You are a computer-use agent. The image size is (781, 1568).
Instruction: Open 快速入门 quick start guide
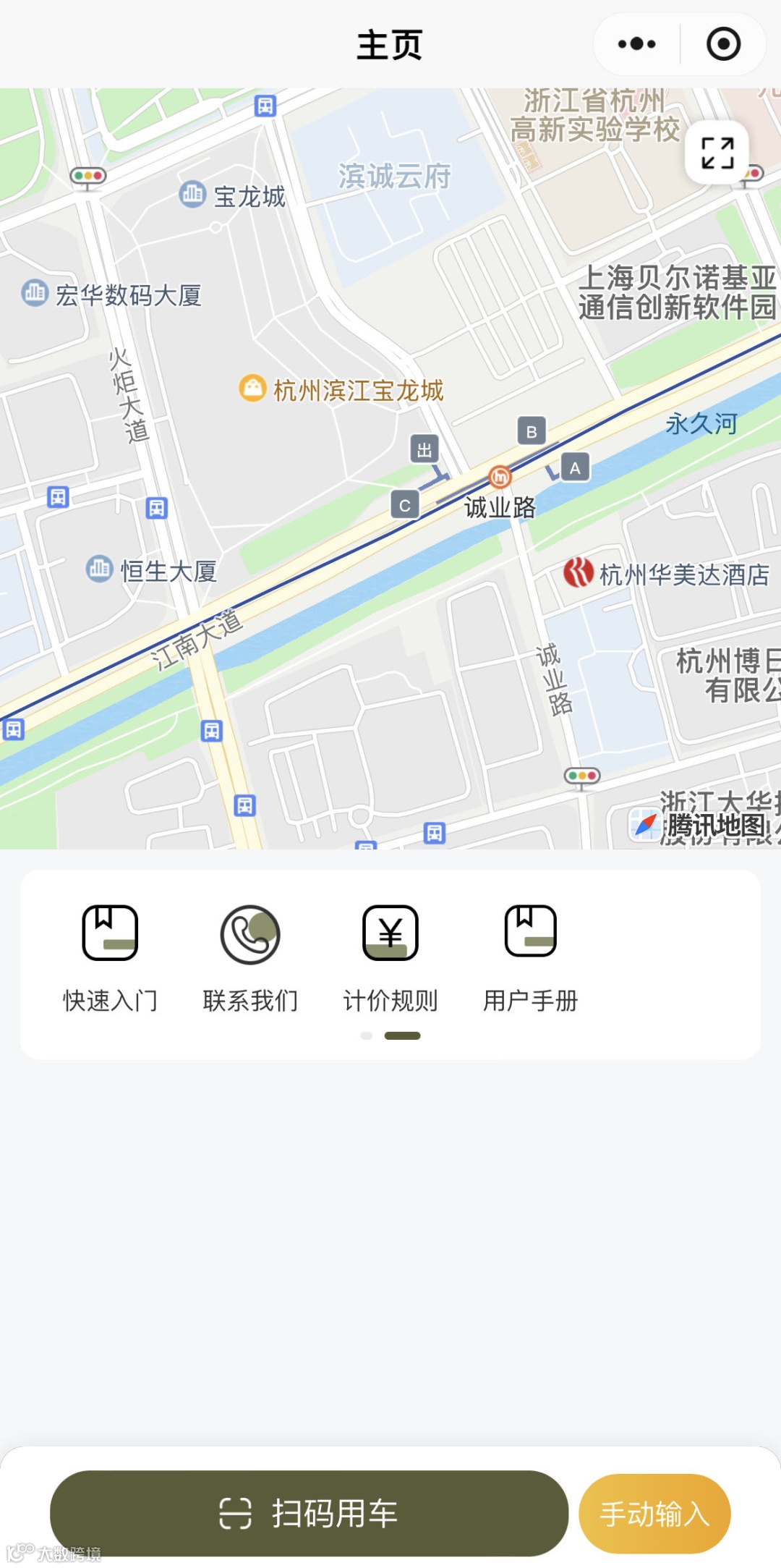tap(110, 957)
